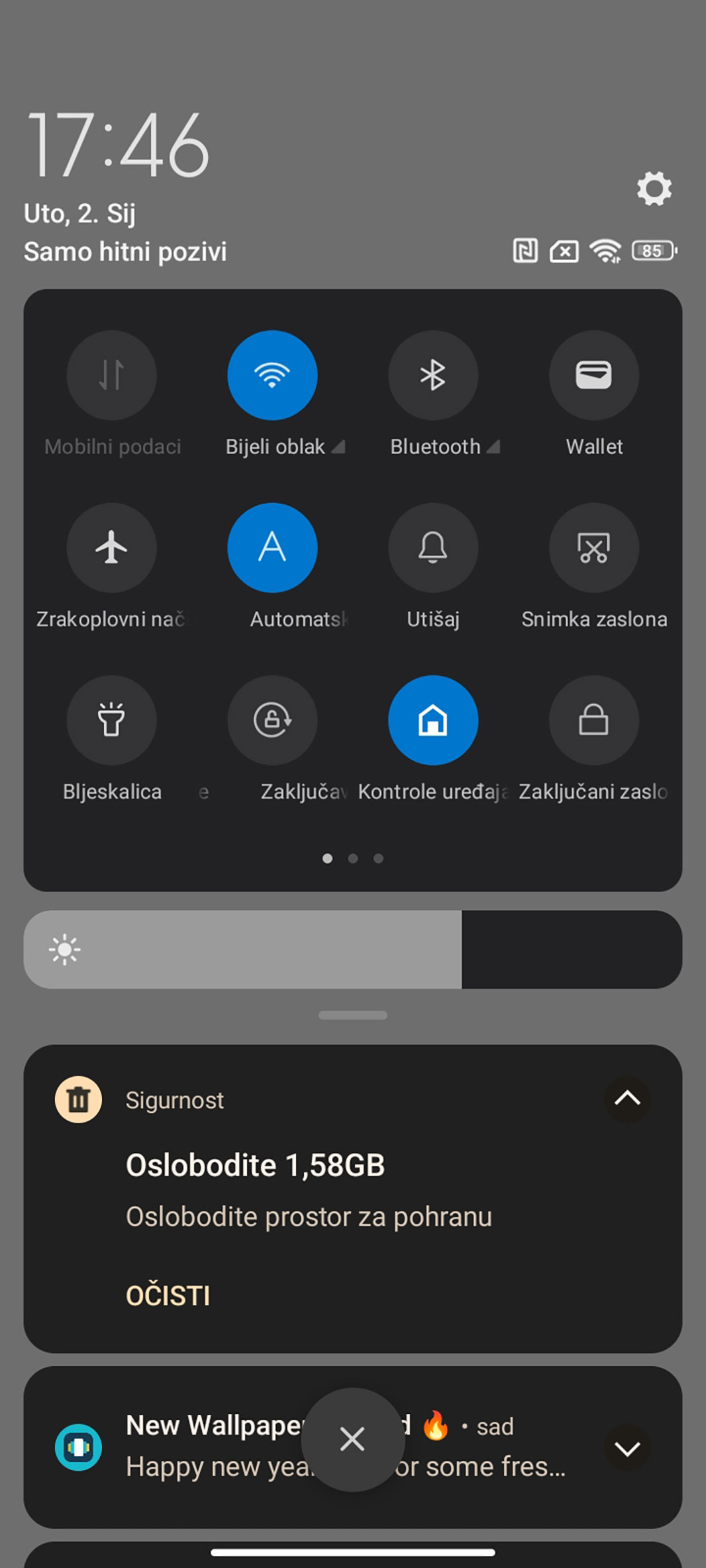Toggle Automatska brightness tile
Screen dimensions: 706x1568
click(272, 547)
